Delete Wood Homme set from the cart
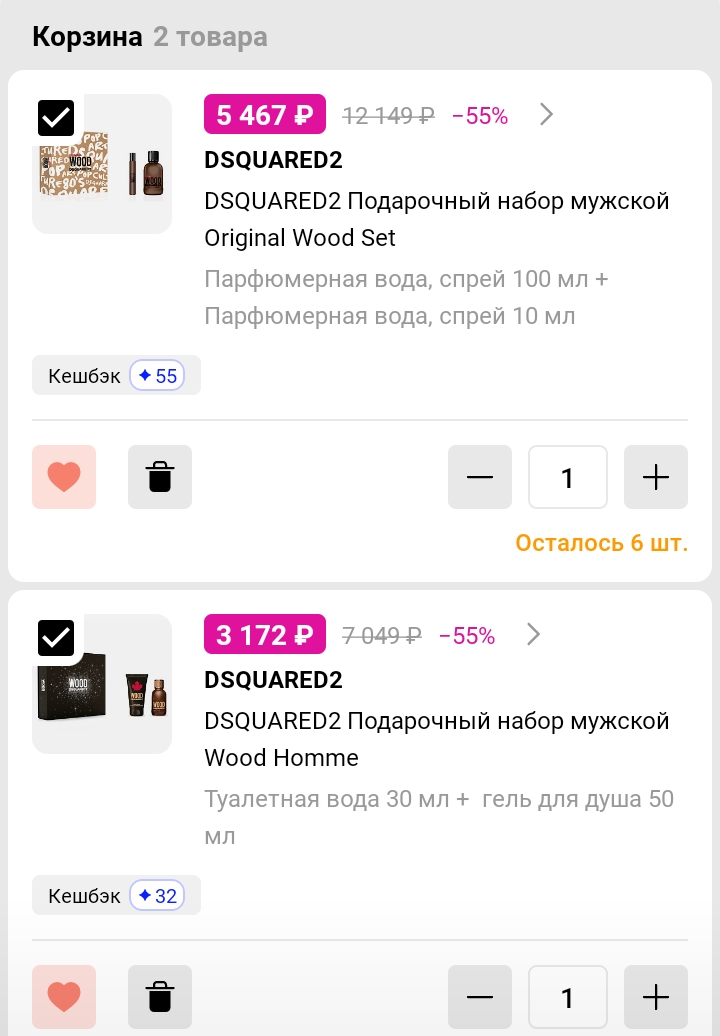 (160, 997)
